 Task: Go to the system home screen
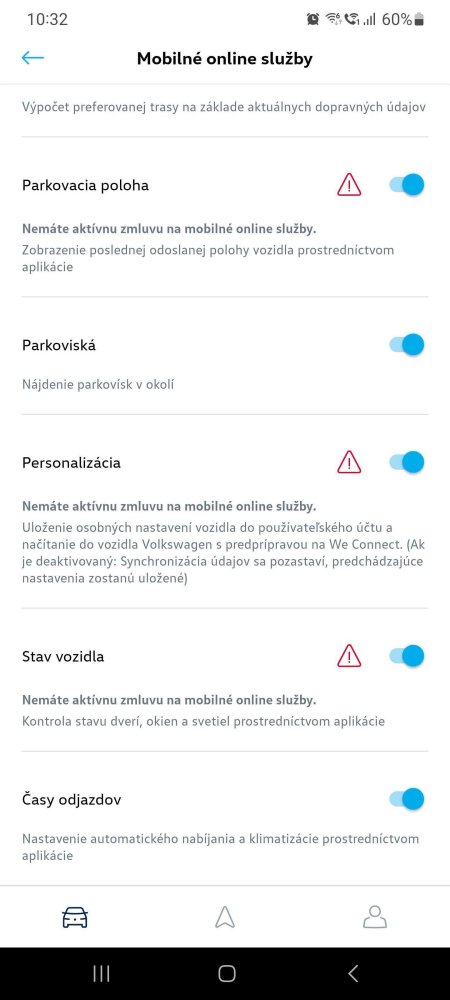pos(226,973)
